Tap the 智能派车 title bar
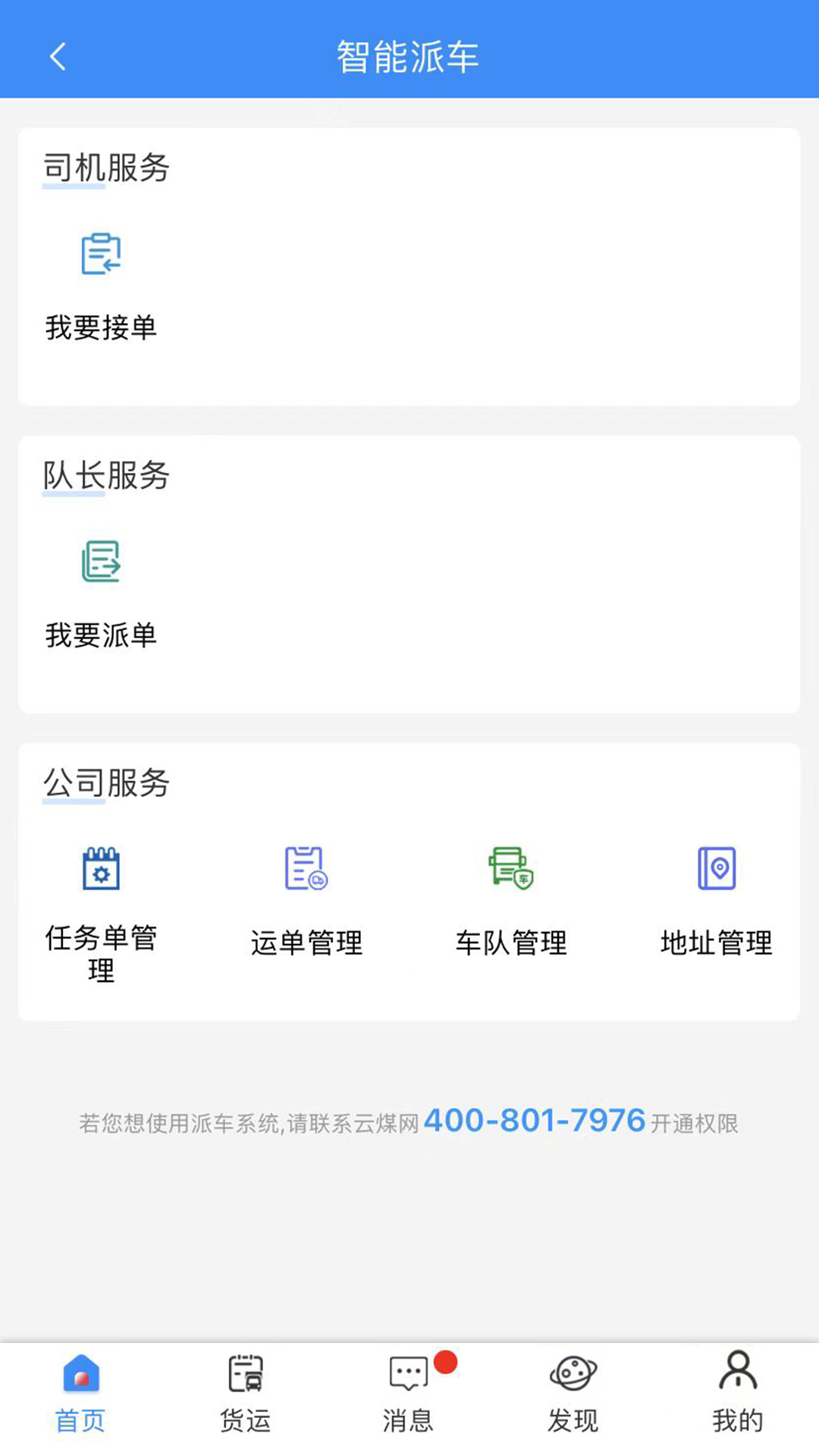This screenshot has height=1456, width=819. pyautogui.click(x=409, y=57)
